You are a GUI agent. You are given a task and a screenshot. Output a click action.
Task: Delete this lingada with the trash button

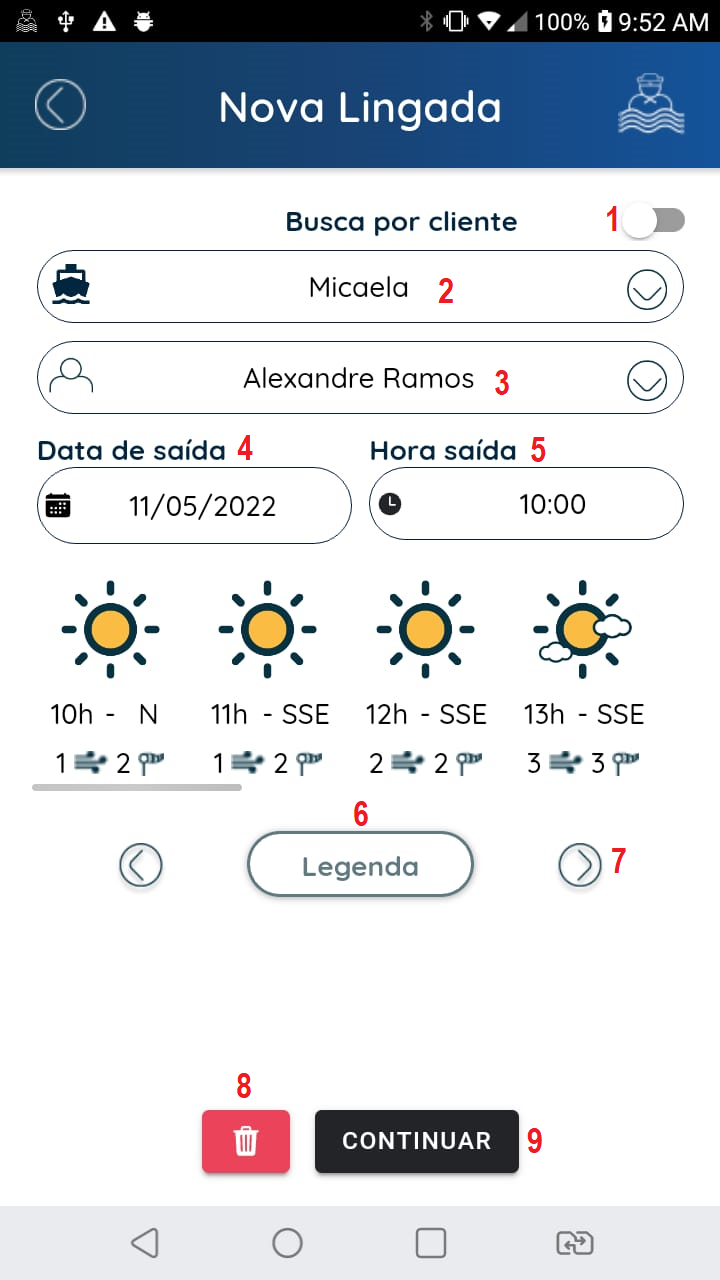tap(246, 1141)
